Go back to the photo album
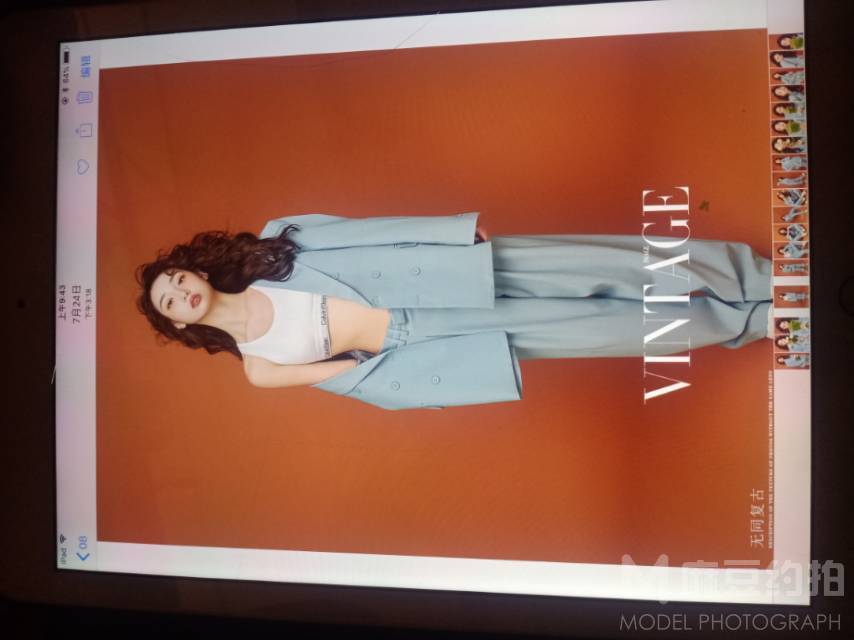854x640 pixels. point(79,547)
